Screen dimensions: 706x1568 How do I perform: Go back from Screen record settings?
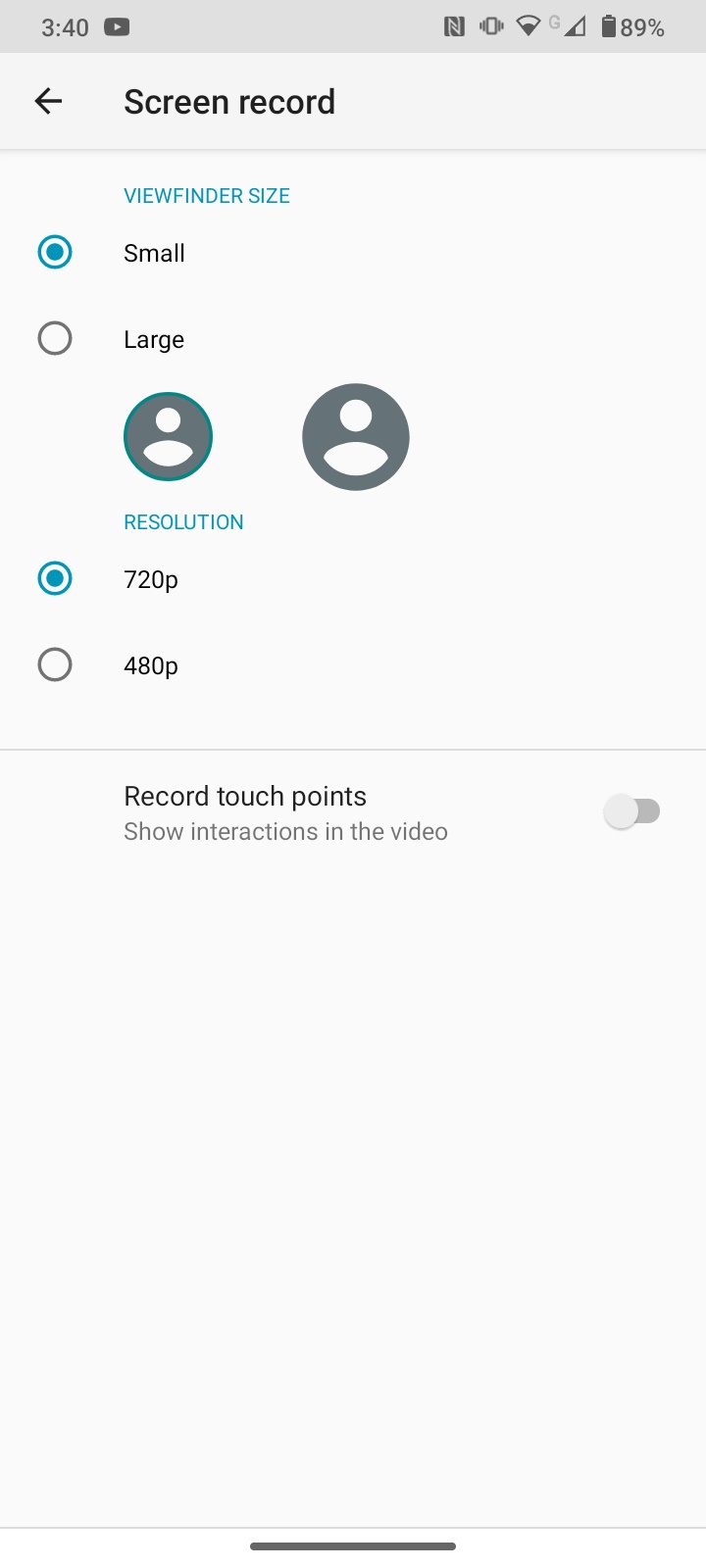coord(48,101)
